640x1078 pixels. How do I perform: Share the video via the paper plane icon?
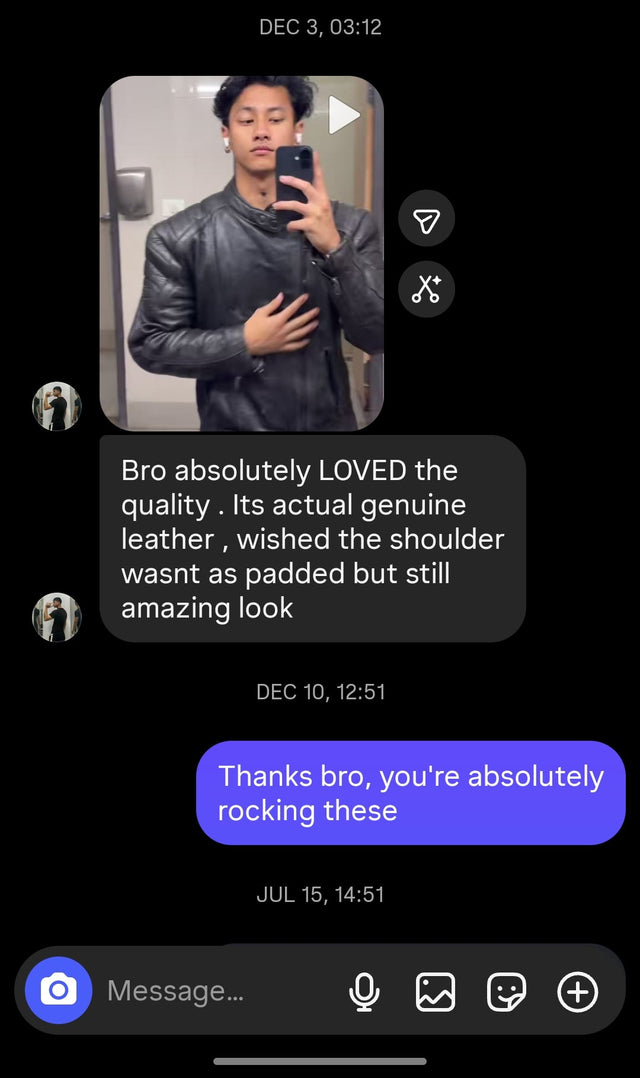click(x=426, y=219)
